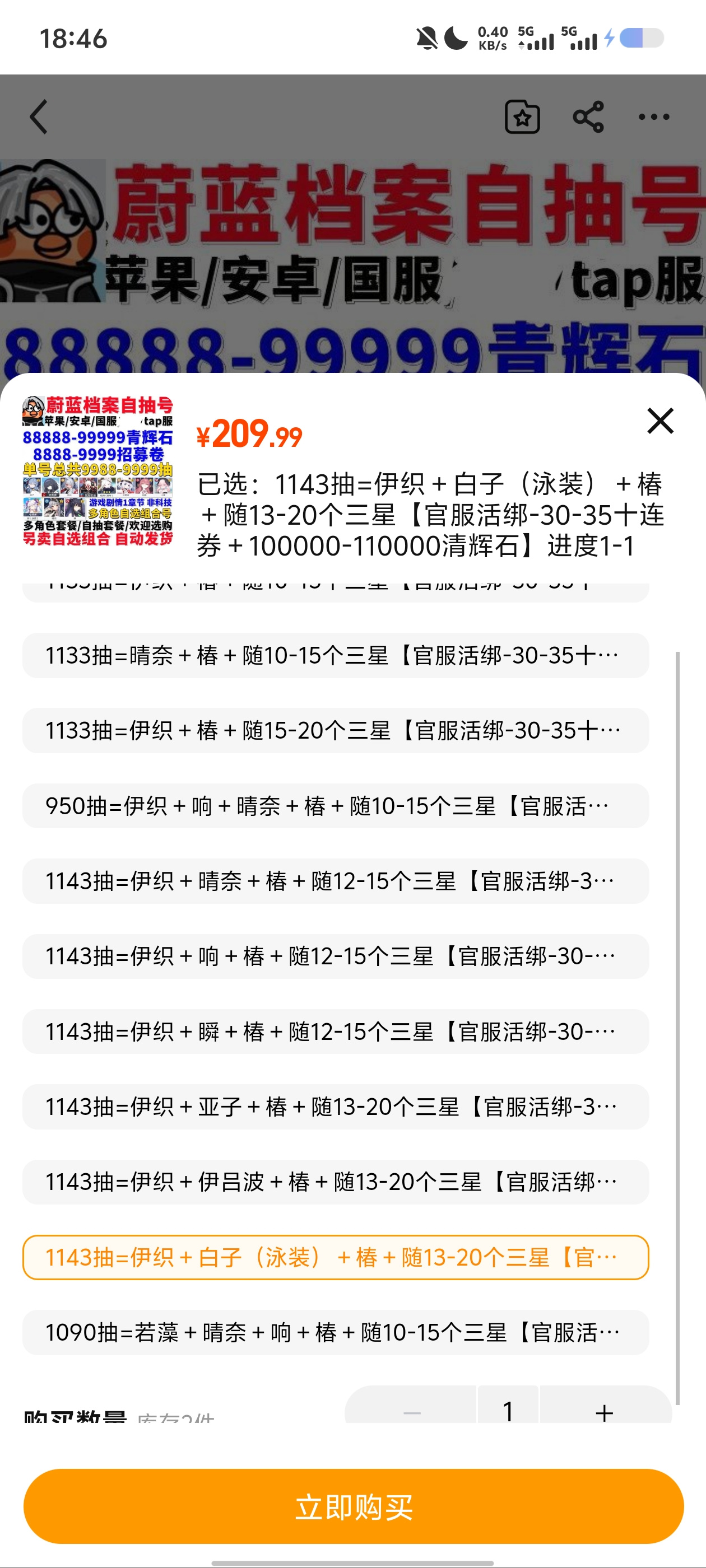
Task: Tap selected 1143抽=伊织+白子（泳装） option
Action: (x=336, y=1258)
